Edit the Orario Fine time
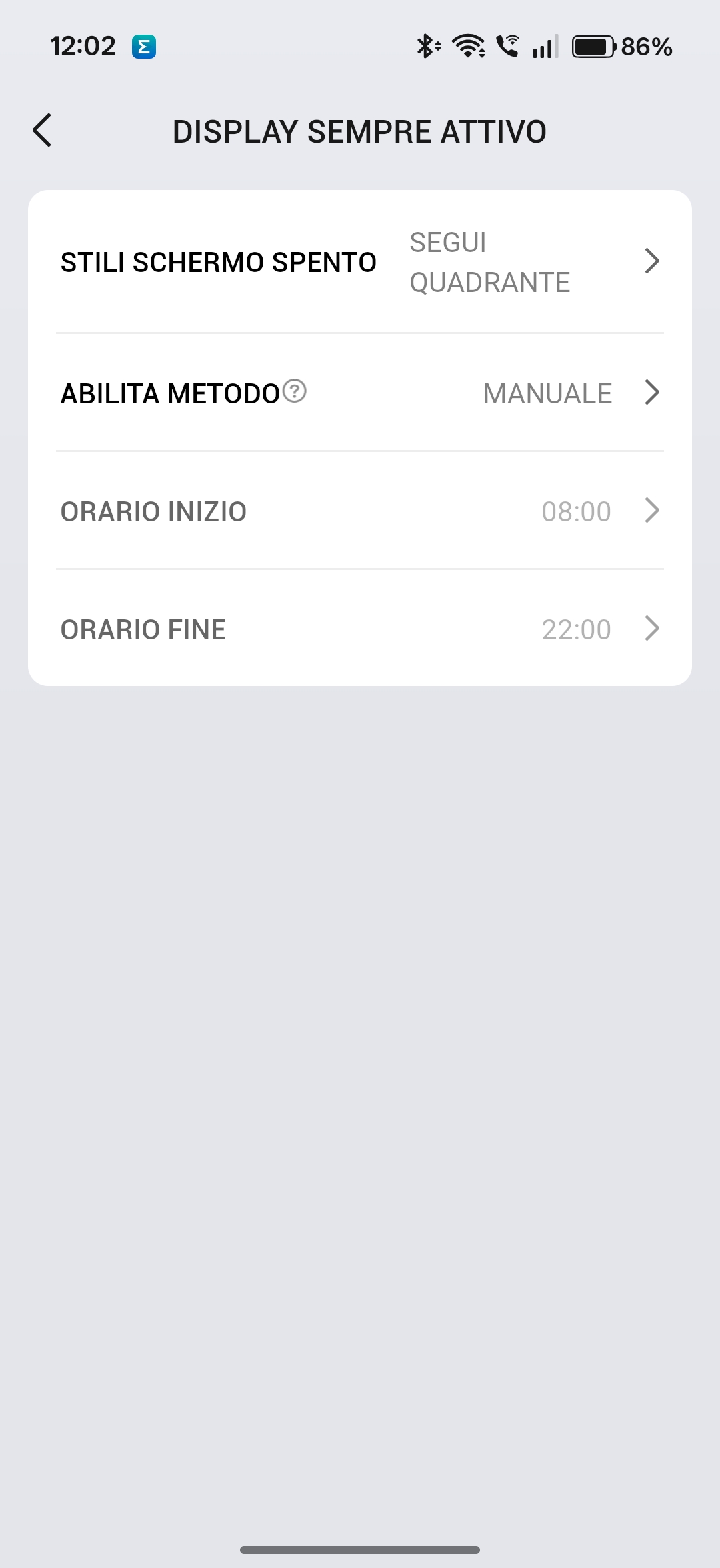The image size is (720, 1568). point(360,629)
